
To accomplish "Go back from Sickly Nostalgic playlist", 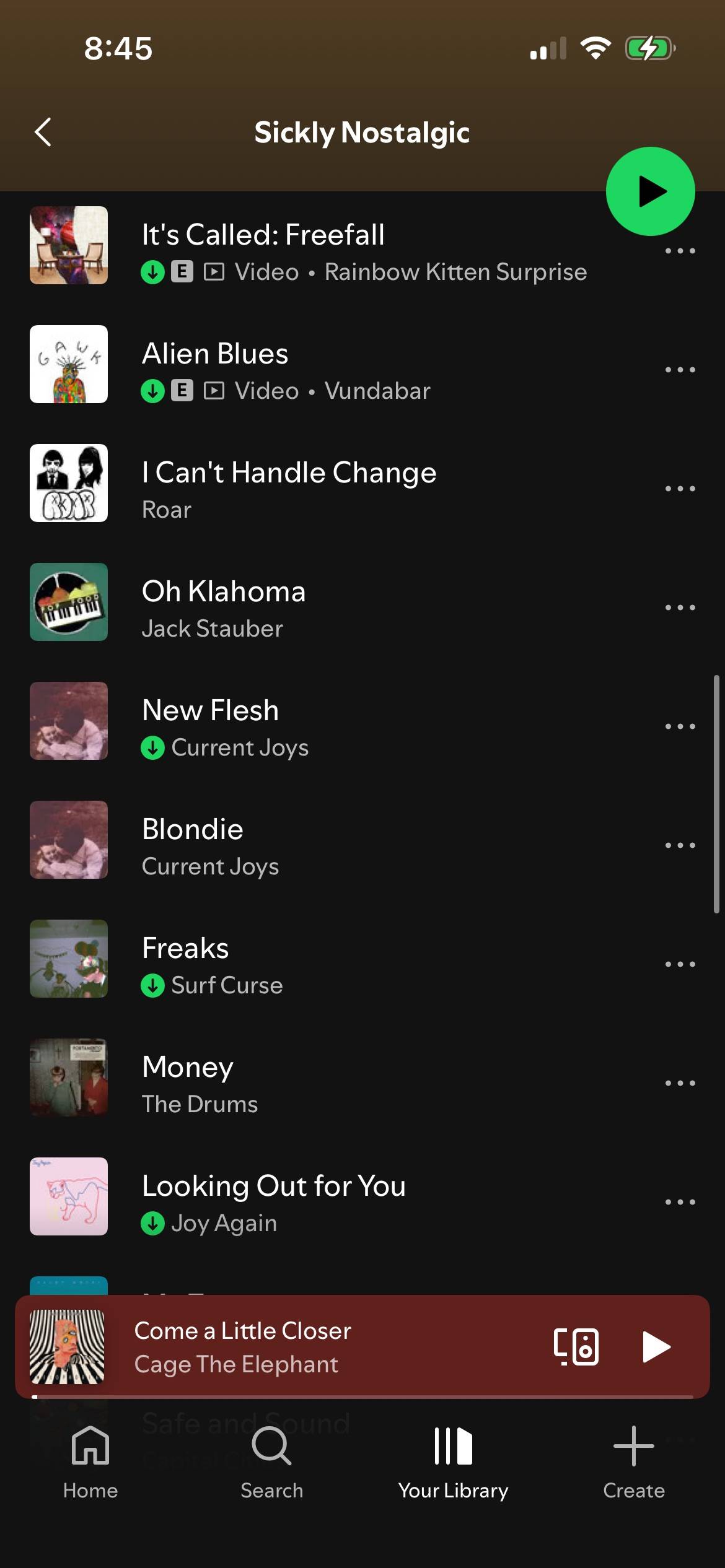I will [x=43, y=132].
